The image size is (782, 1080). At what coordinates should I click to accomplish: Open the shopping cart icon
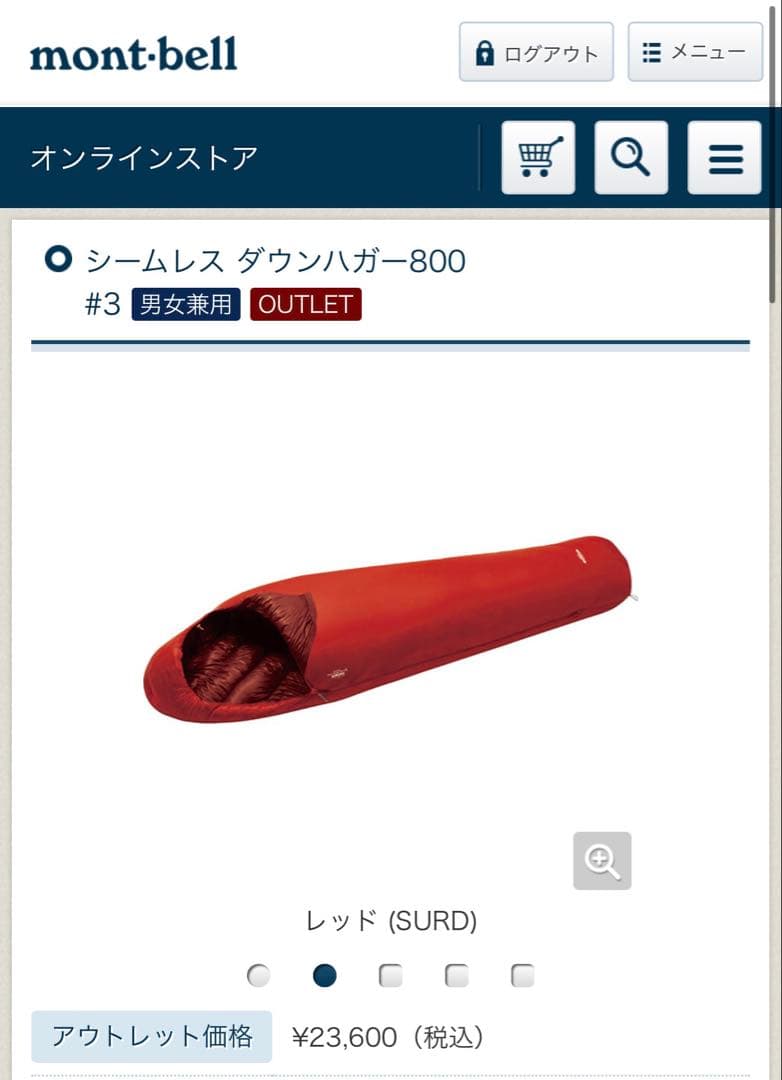[538, 157]
